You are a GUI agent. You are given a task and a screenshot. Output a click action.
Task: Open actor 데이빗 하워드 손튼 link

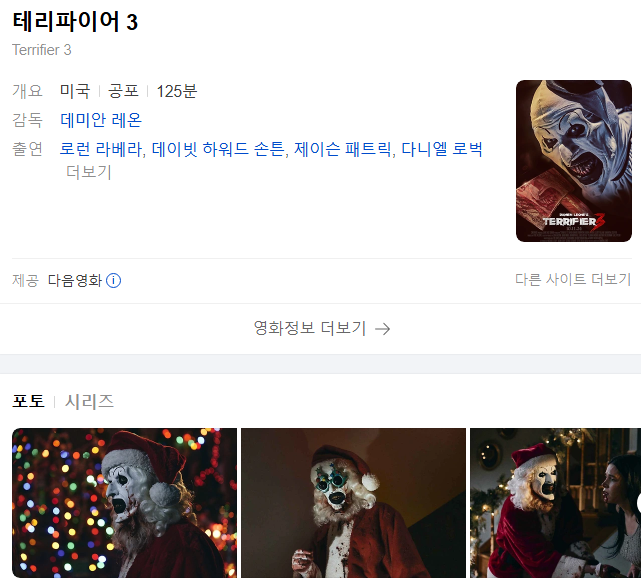click(x=218, y=149)
